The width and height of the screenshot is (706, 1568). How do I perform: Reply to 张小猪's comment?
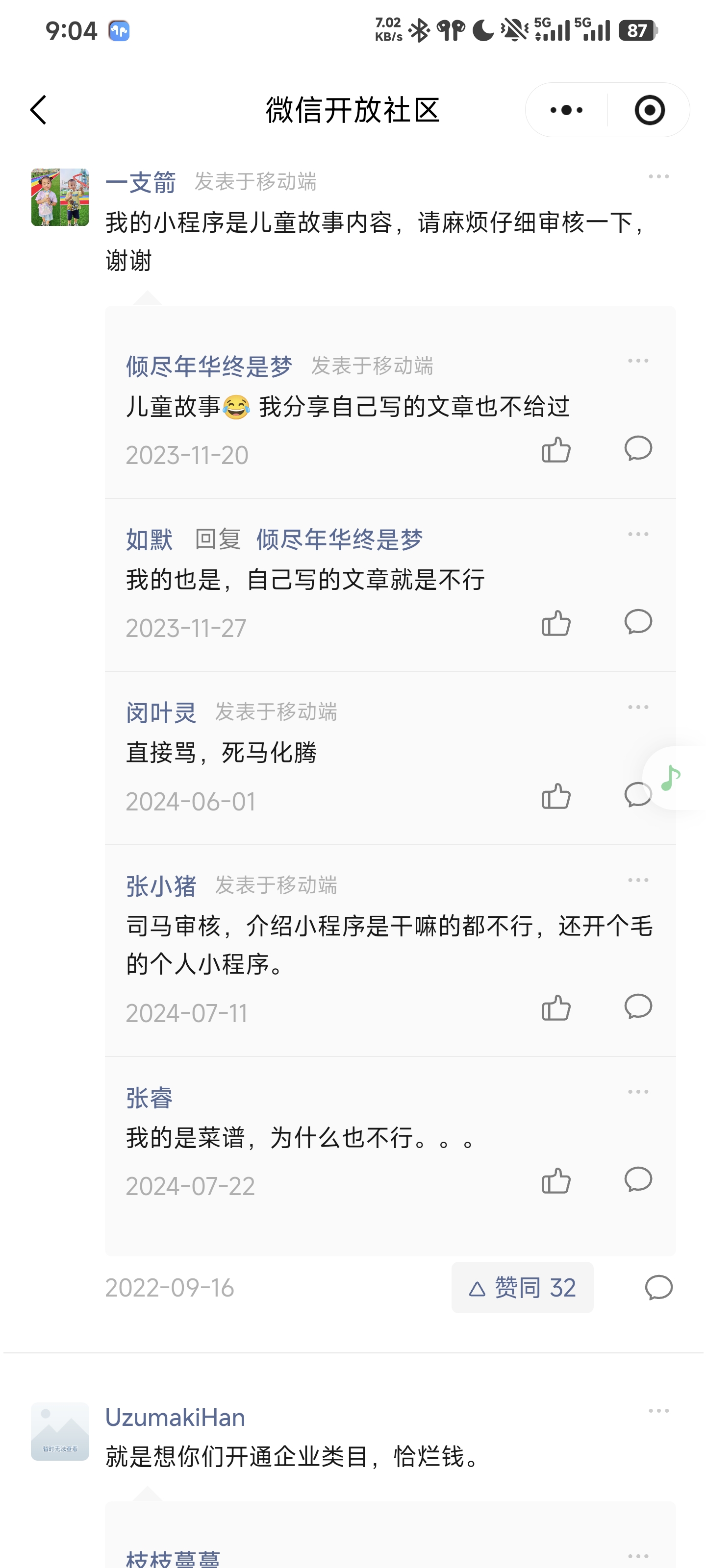tap(638, 1006)
